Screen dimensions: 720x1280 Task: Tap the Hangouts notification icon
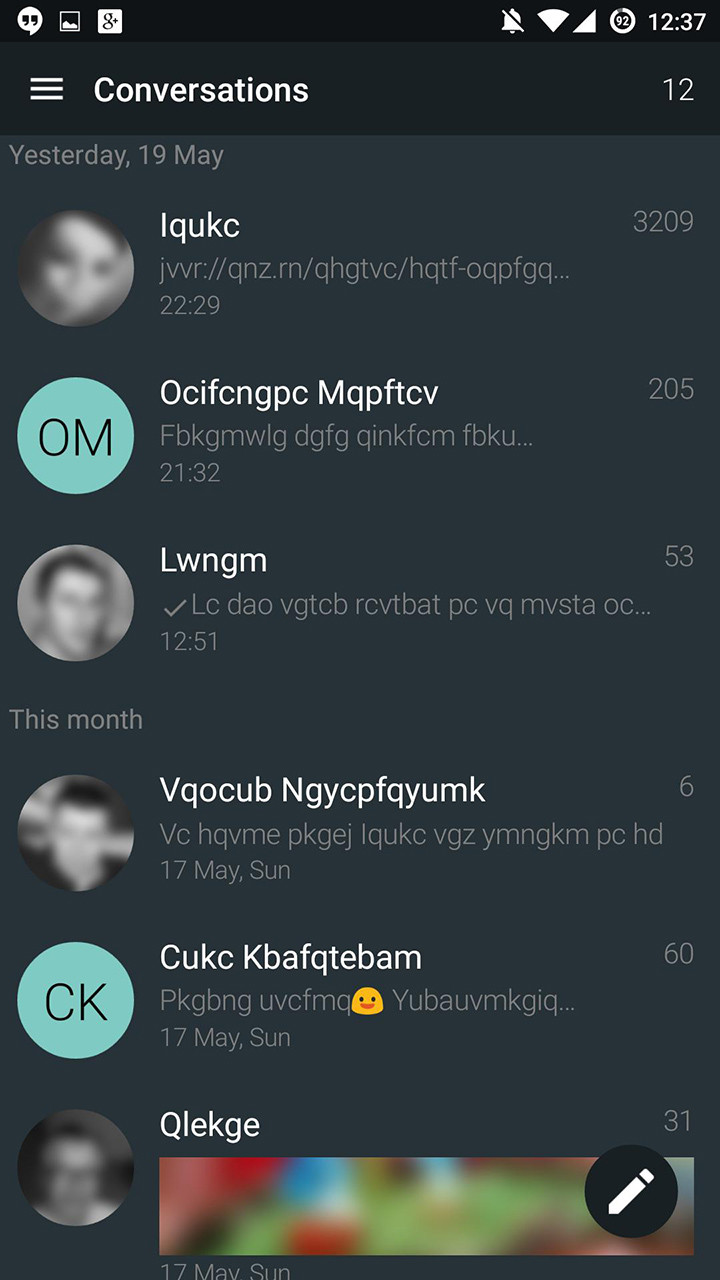(28, 20)
